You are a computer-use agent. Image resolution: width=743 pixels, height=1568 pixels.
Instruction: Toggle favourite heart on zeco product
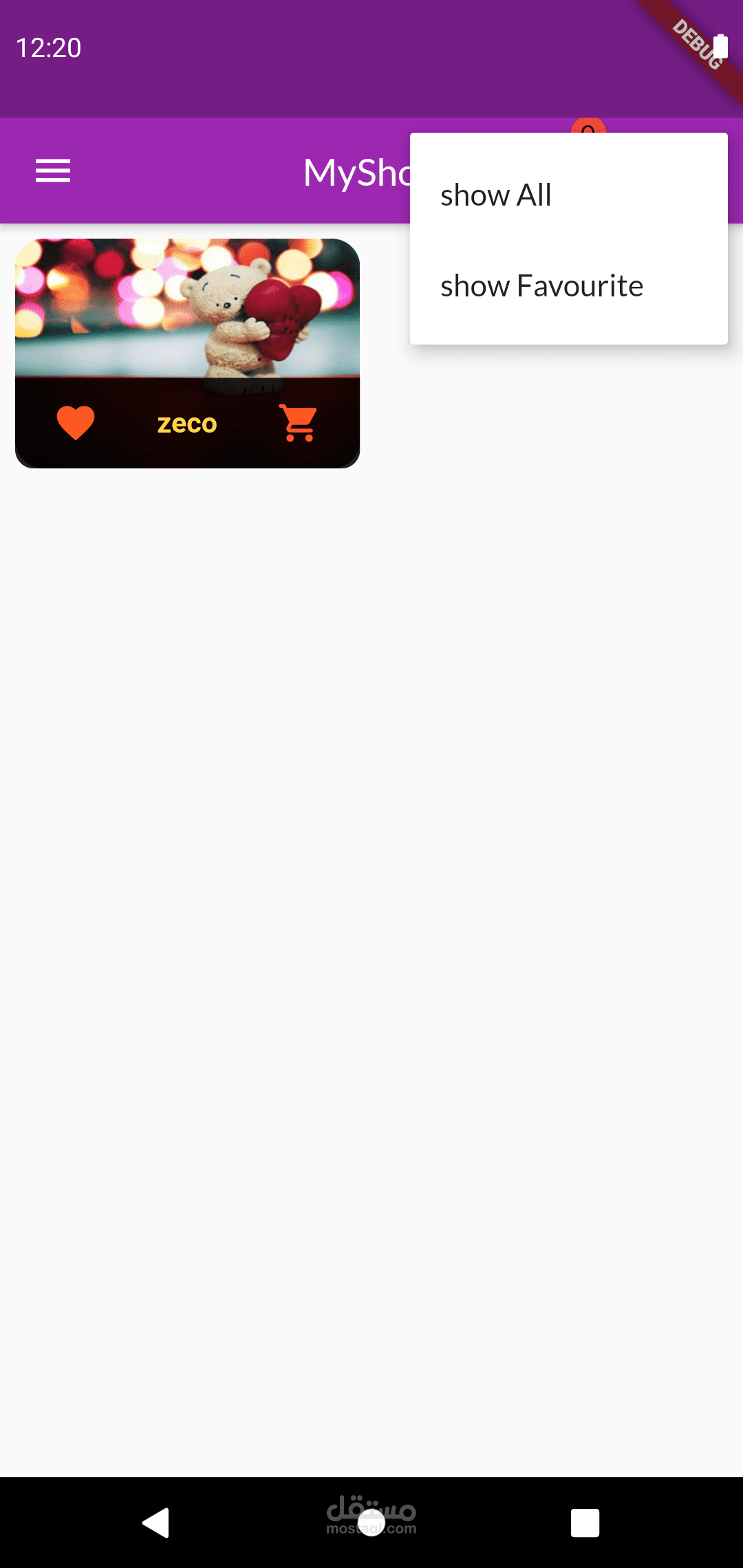[76, 422]
